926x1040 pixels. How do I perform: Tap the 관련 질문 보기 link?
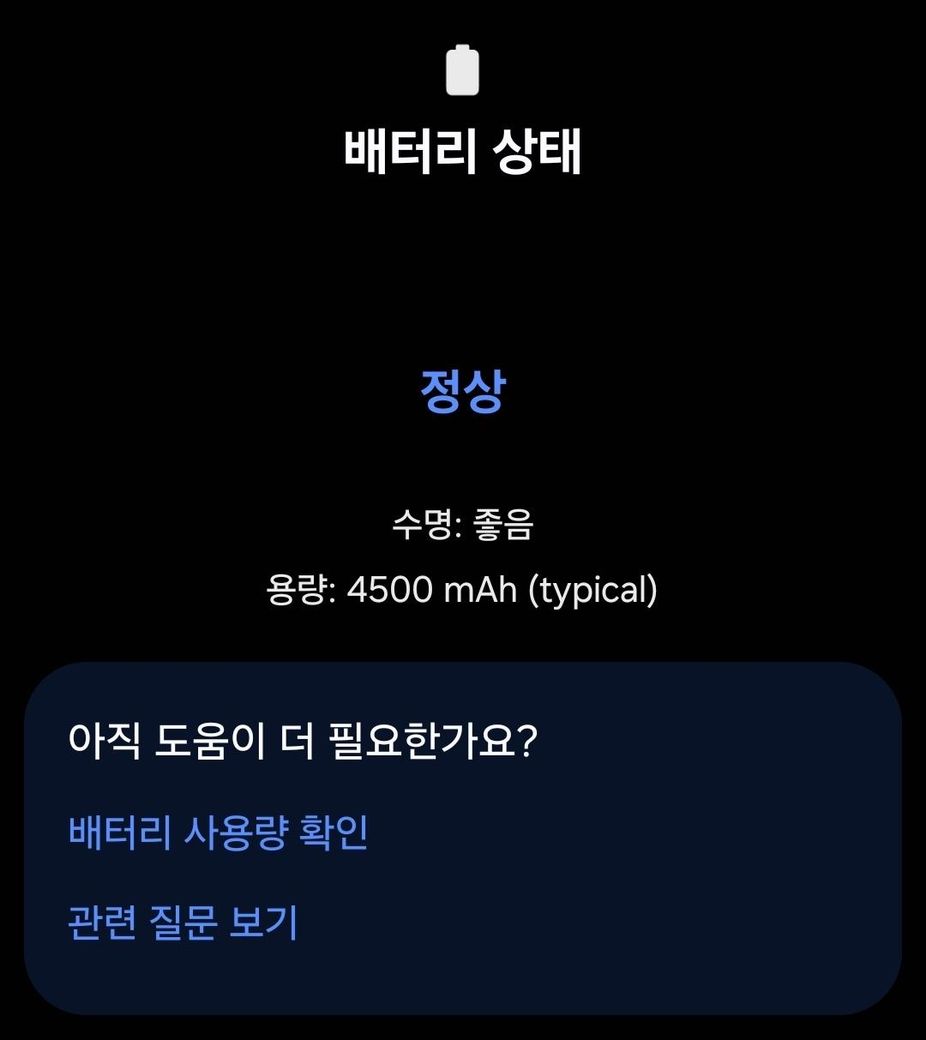(182, 922)
